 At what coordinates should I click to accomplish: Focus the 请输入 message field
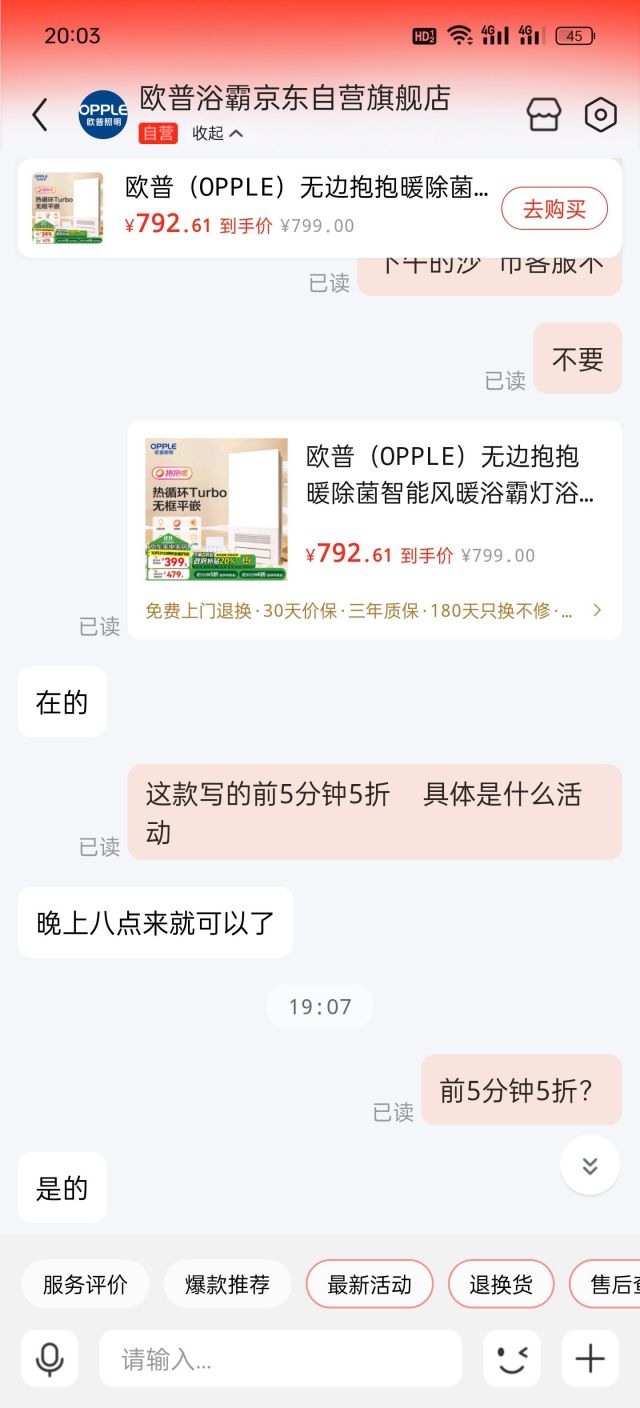click(x=280, y=1358)
